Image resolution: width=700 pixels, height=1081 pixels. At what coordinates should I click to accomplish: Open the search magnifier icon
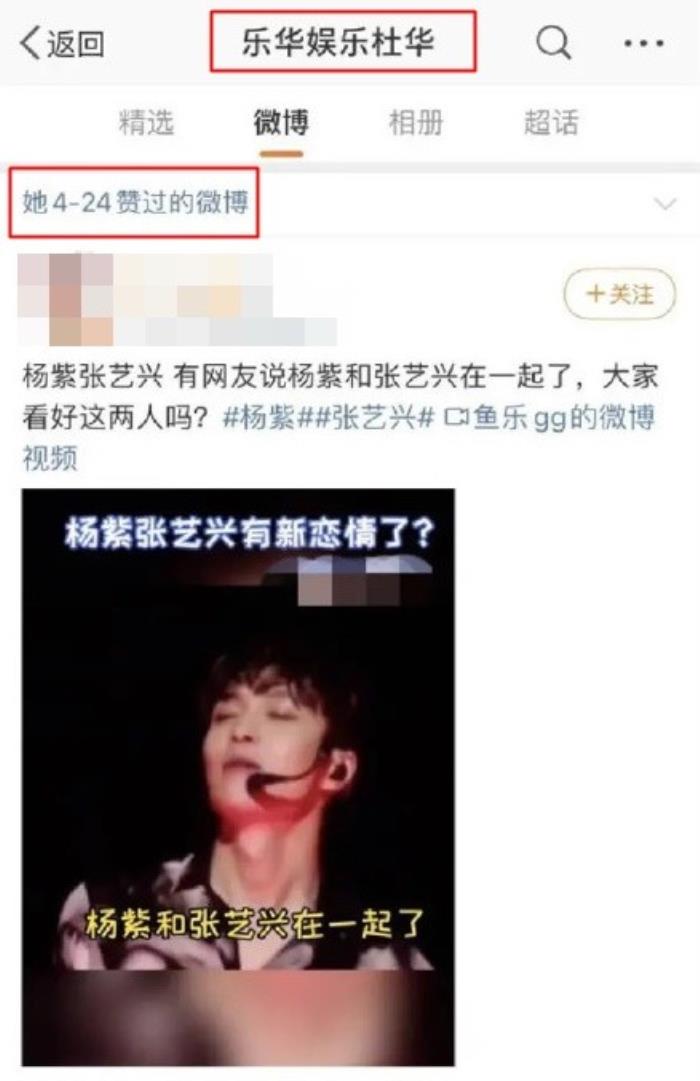[553, 43]
